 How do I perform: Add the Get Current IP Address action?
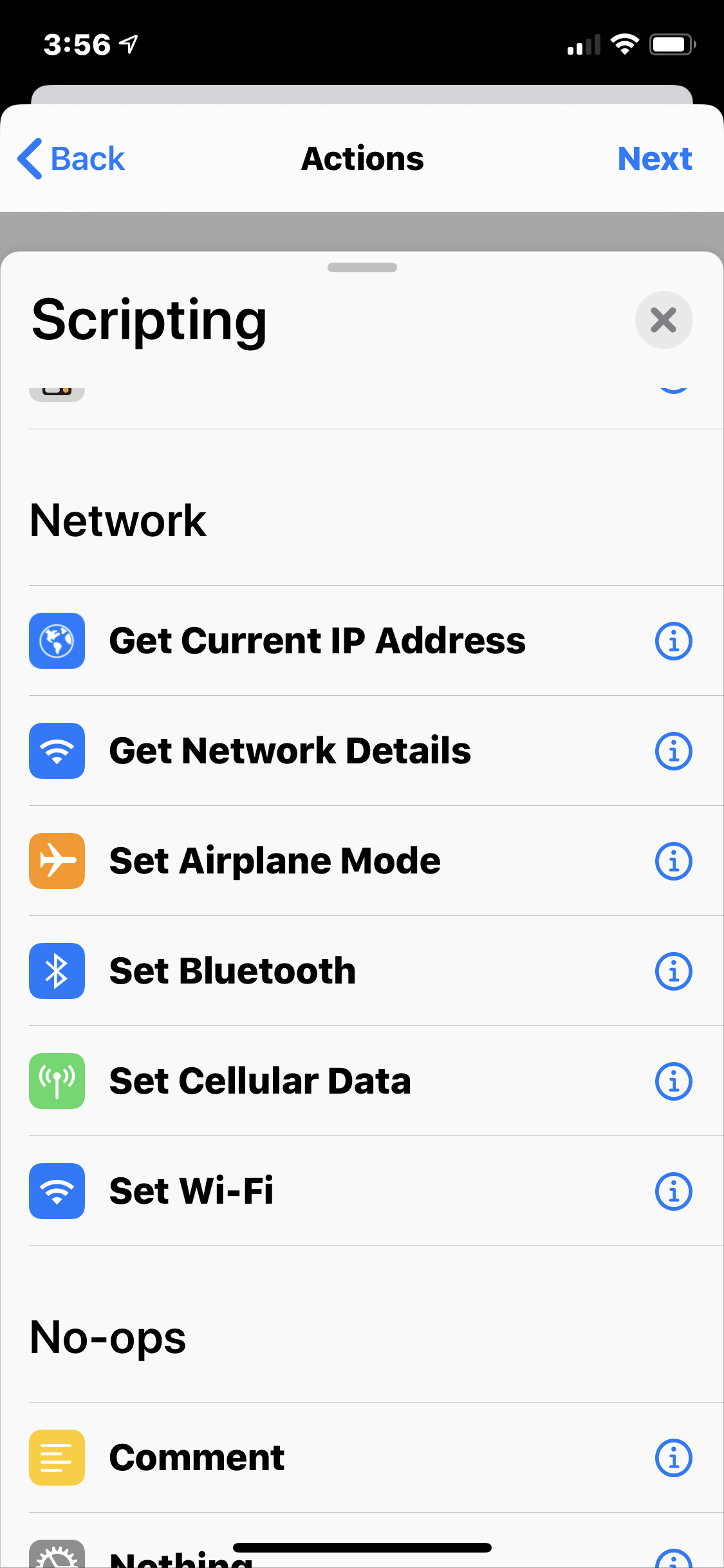[x=317, y=641]
